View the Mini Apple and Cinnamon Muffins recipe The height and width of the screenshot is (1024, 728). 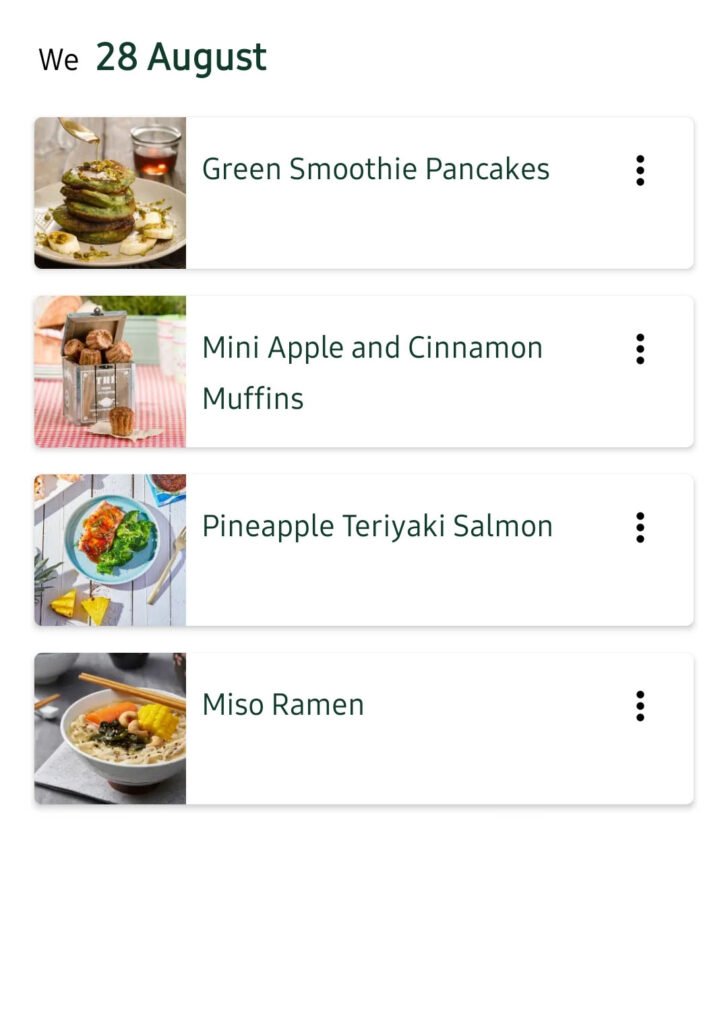pyautogui.click(x=372, y=372)
